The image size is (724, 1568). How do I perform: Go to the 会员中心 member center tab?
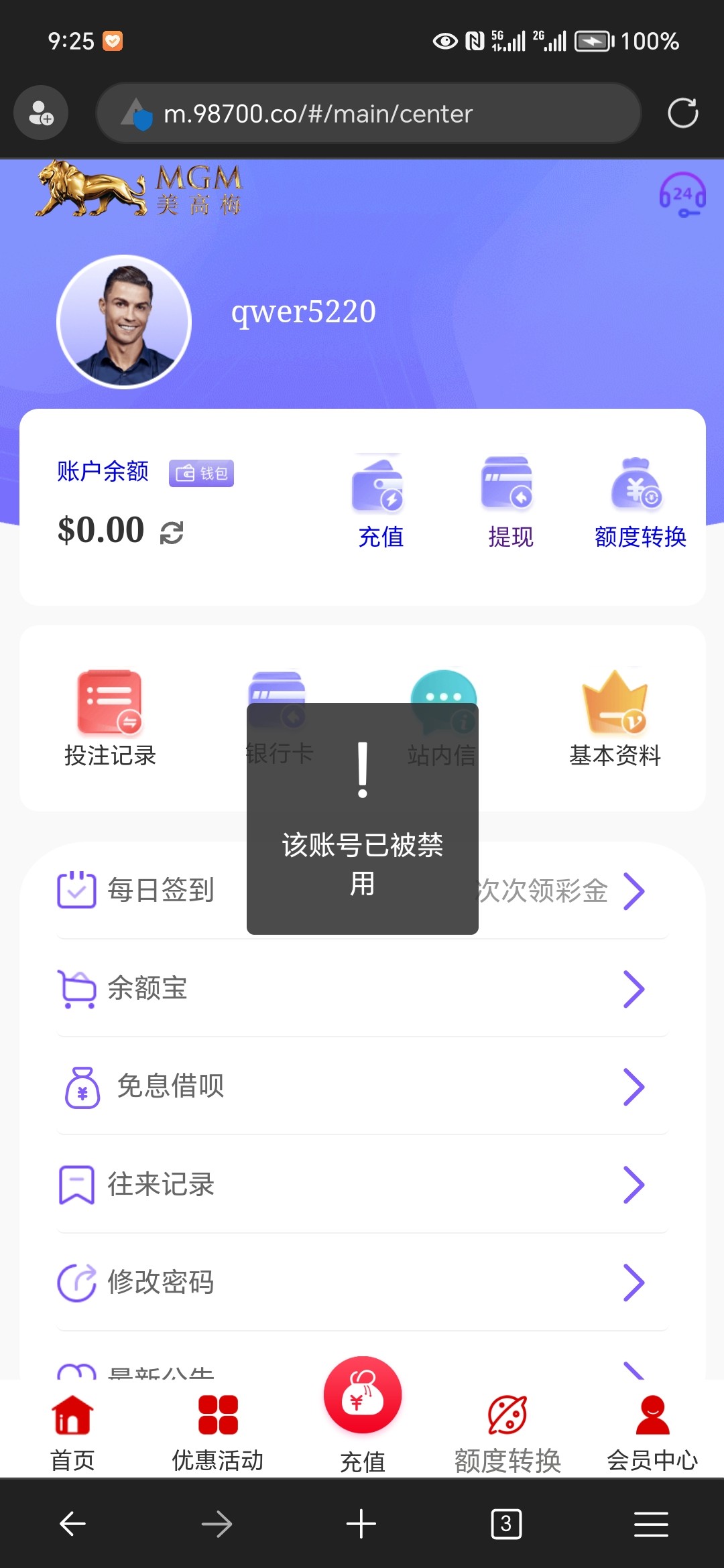tap(652, 1427)
